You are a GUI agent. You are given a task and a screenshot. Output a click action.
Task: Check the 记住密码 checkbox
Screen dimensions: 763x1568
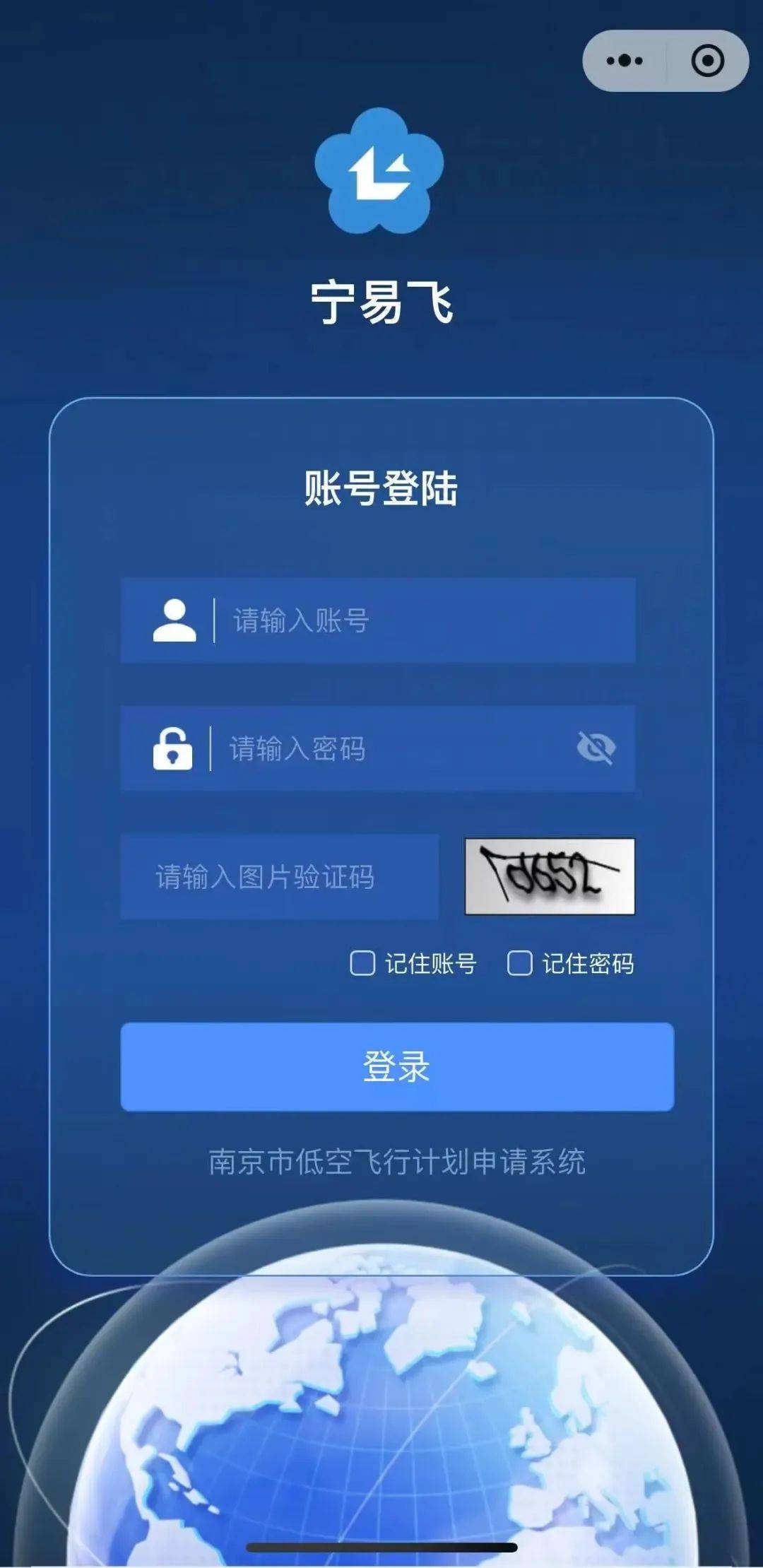(520, 963)
